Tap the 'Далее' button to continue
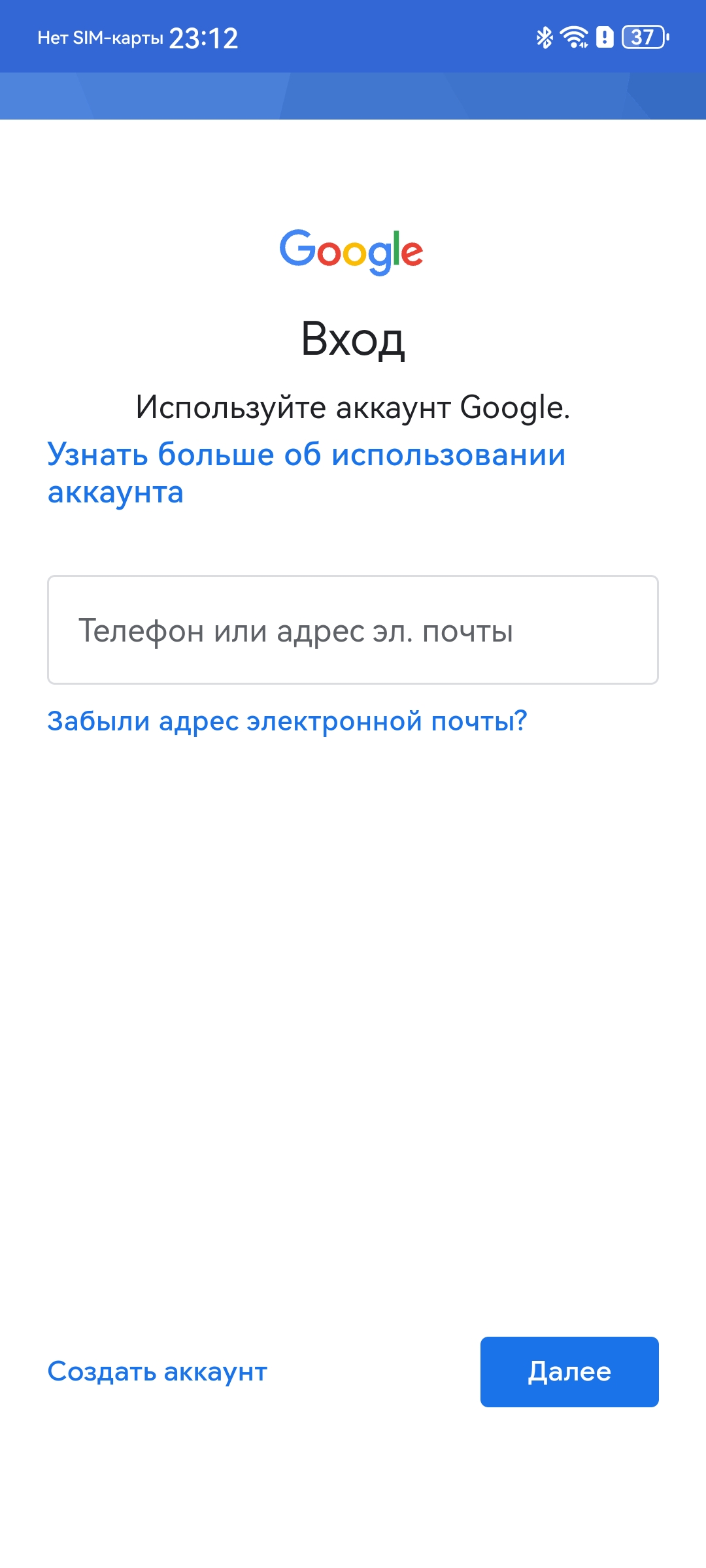 [569, 1371]
